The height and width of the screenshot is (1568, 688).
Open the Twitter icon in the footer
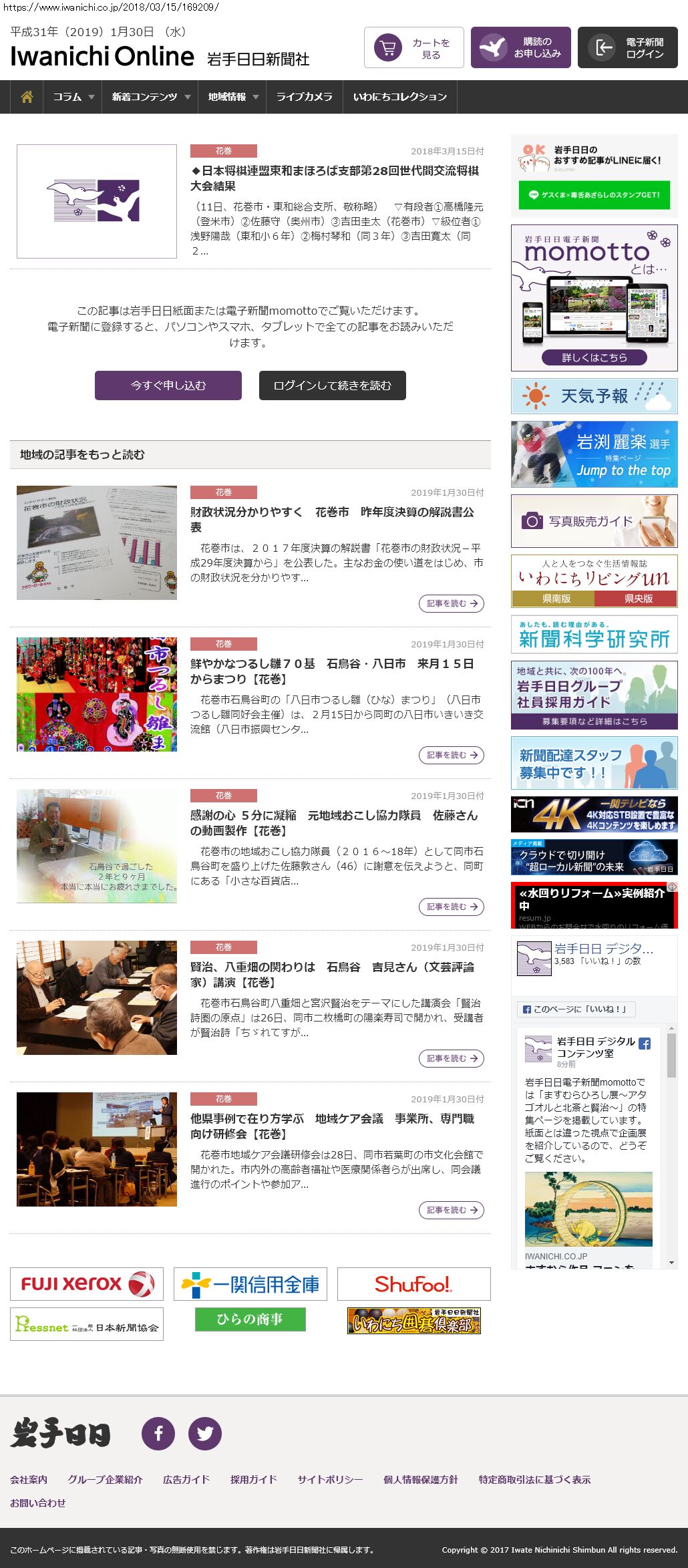click(204, 1433)
